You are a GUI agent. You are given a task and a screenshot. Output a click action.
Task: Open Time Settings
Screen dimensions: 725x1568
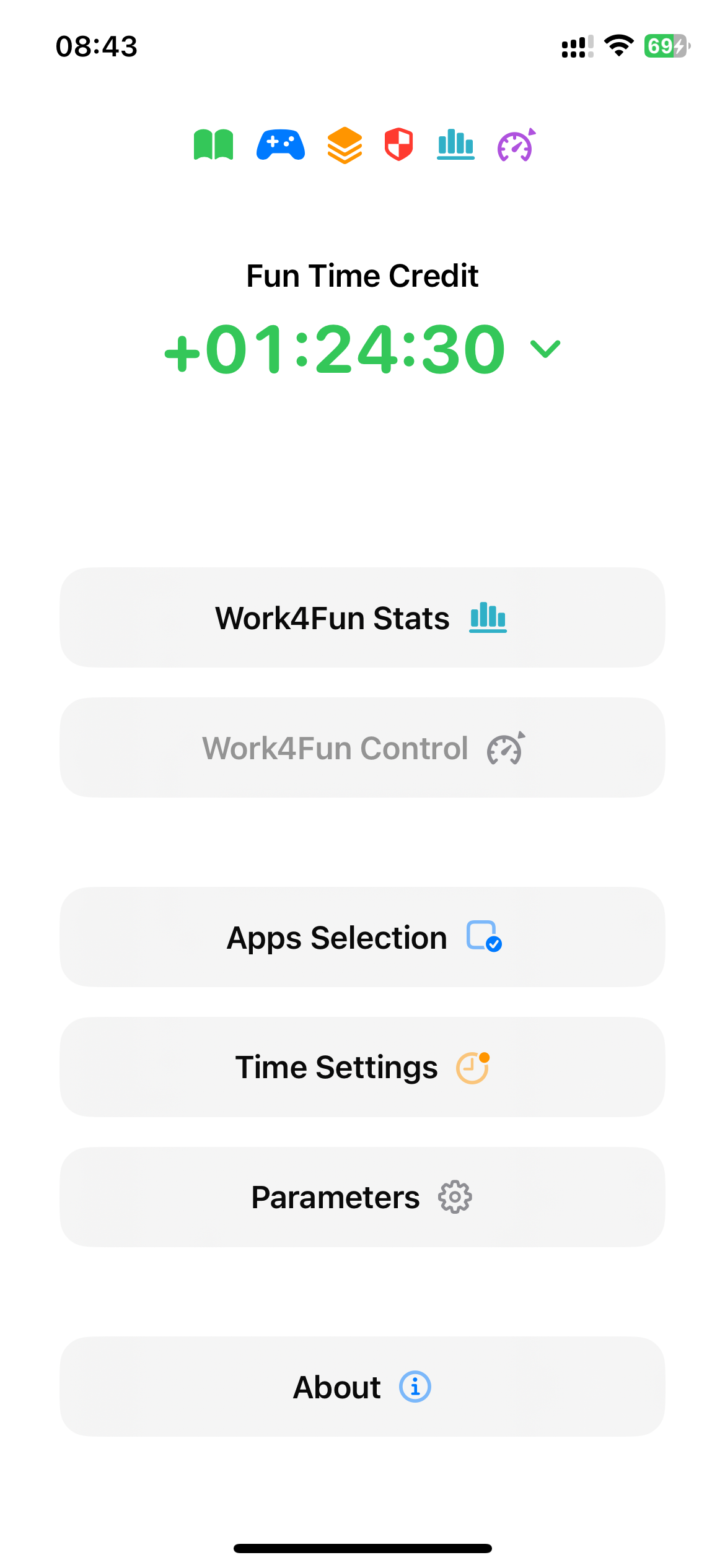point(362,1066)
